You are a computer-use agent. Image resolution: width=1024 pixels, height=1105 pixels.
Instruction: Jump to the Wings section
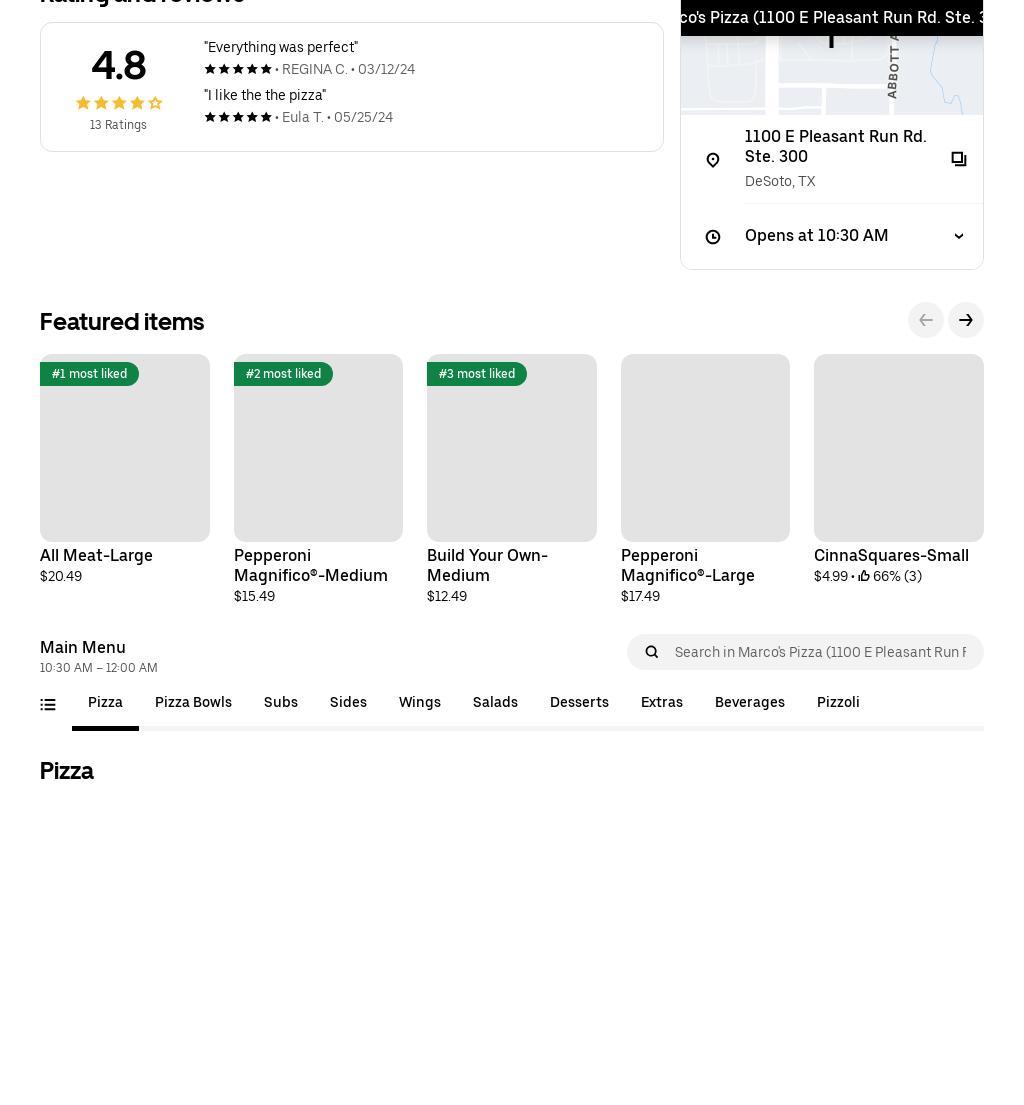(x=420, y=702)
